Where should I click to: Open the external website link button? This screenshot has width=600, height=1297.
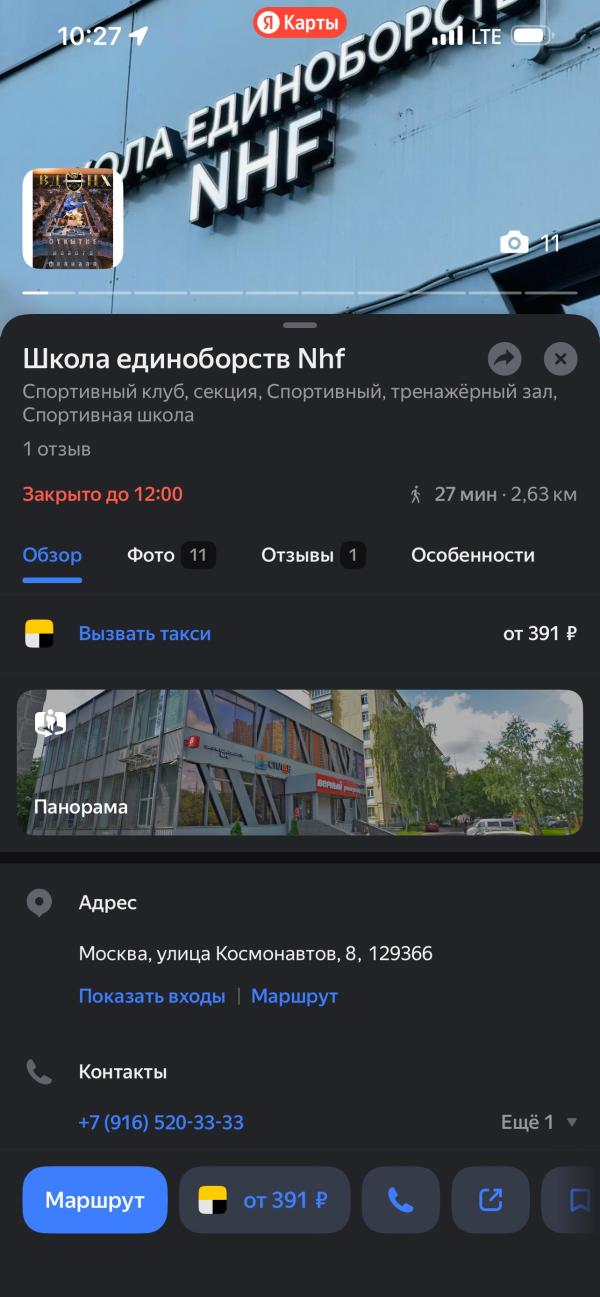click(490, 1200)
